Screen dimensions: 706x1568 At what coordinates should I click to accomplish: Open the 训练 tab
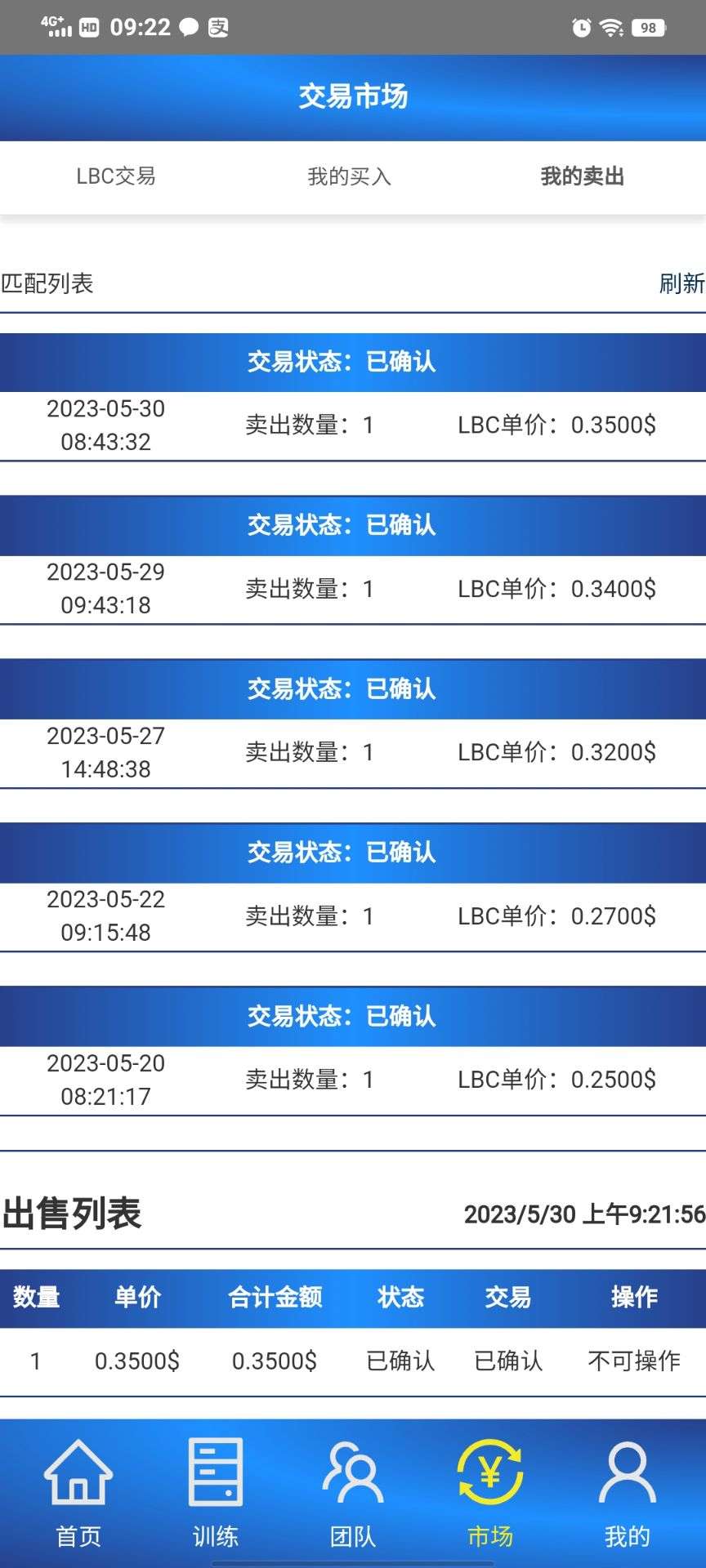(x=216, y=1494)
